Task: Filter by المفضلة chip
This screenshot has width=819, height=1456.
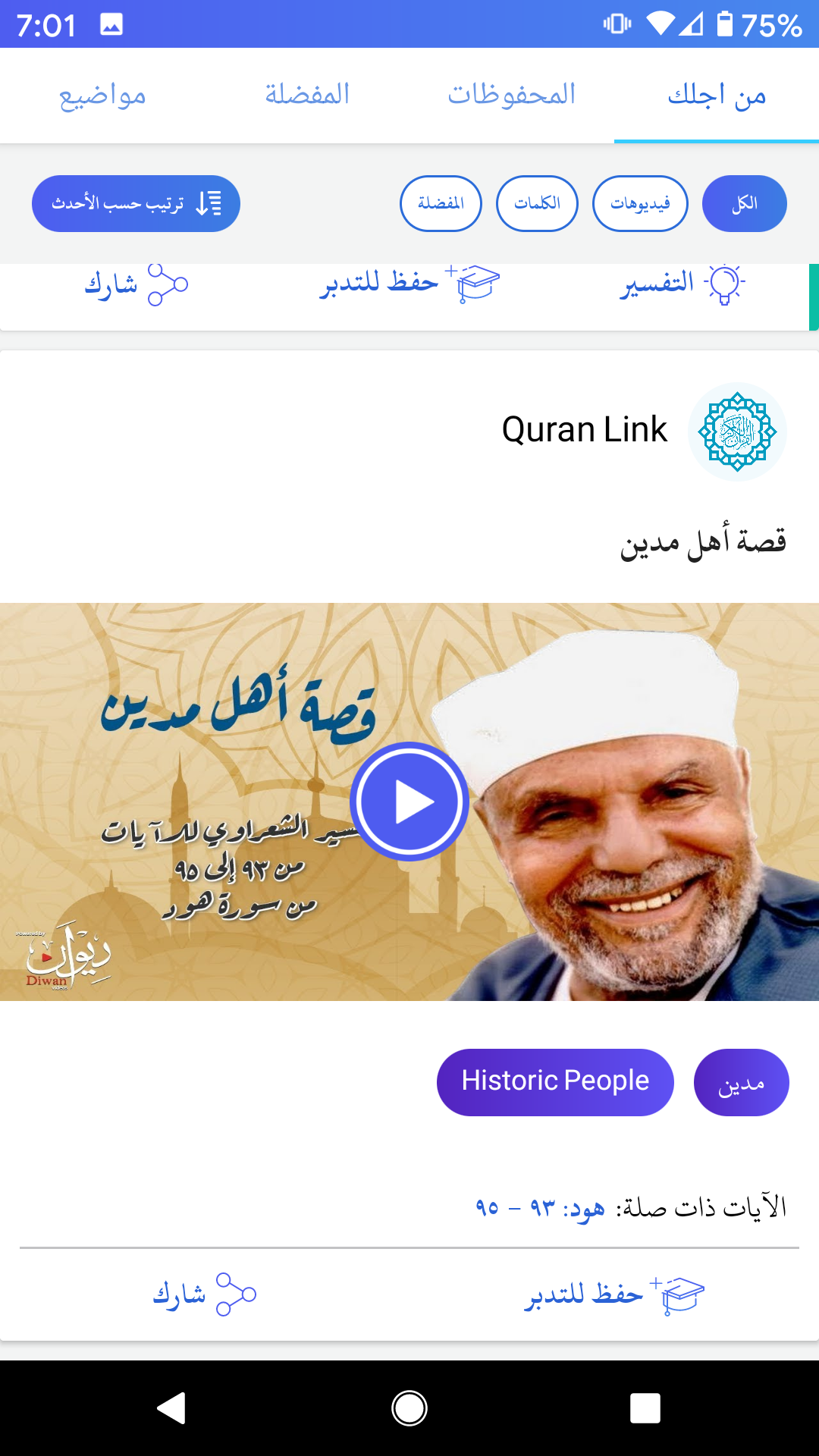Action: coord(441,204)
